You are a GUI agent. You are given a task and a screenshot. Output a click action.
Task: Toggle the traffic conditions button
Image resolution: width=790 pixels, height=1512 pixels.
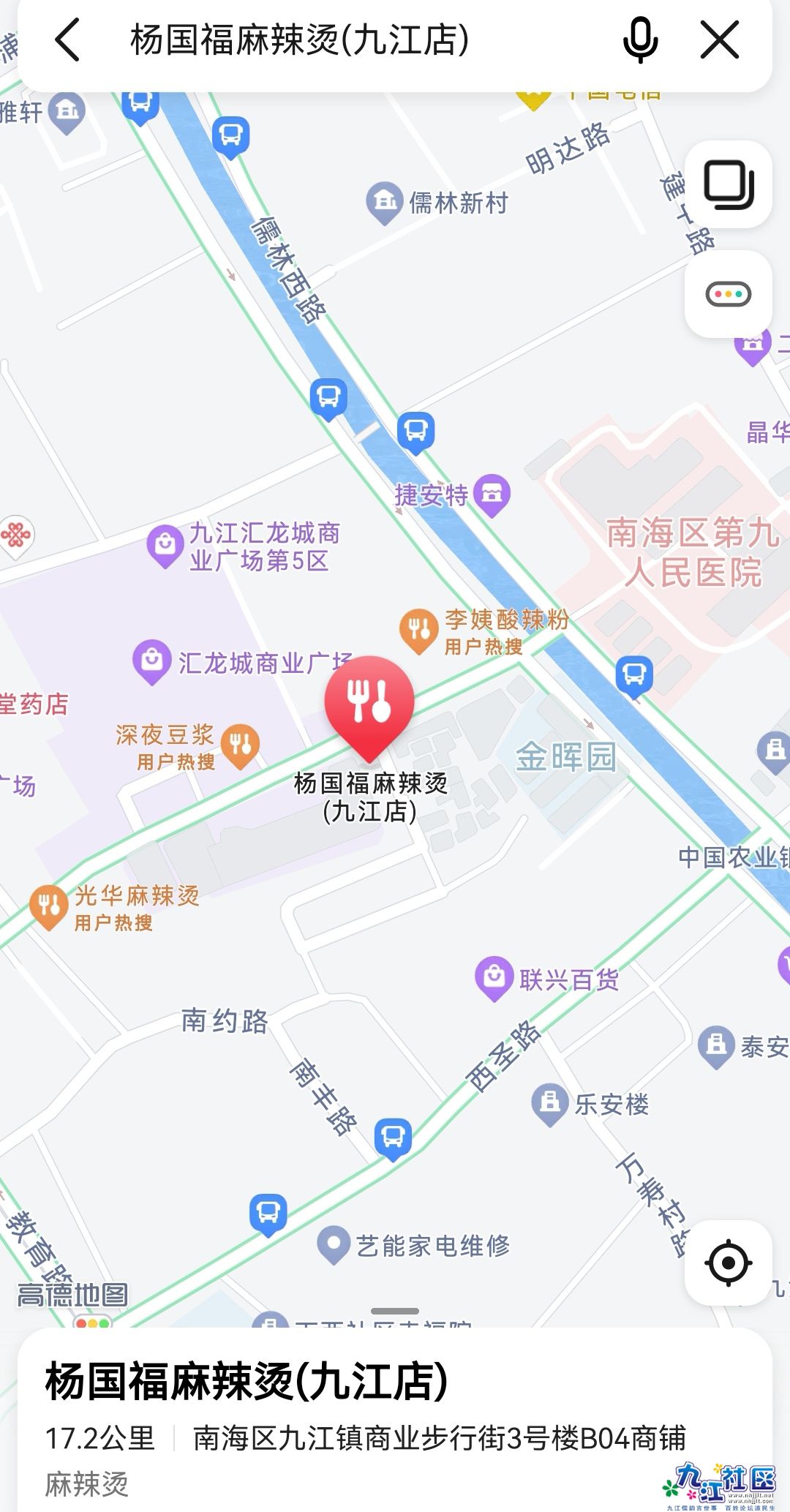click(x=728, y=294)
